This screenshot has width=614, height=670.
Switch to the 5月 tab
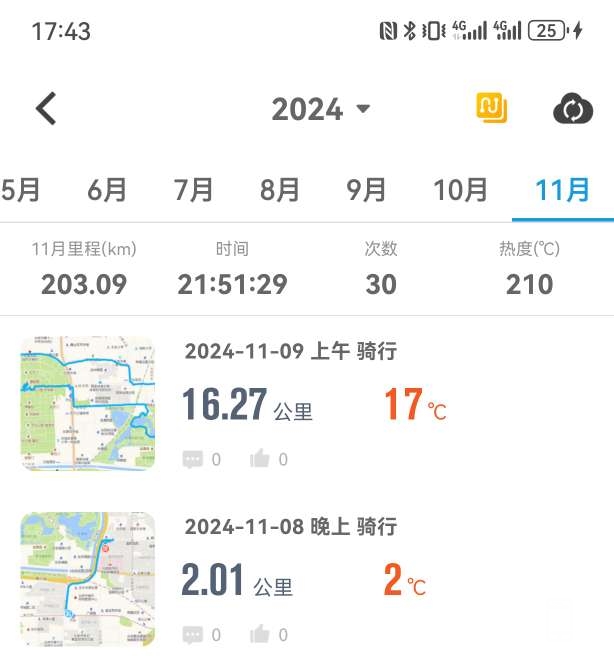point(20,189)
